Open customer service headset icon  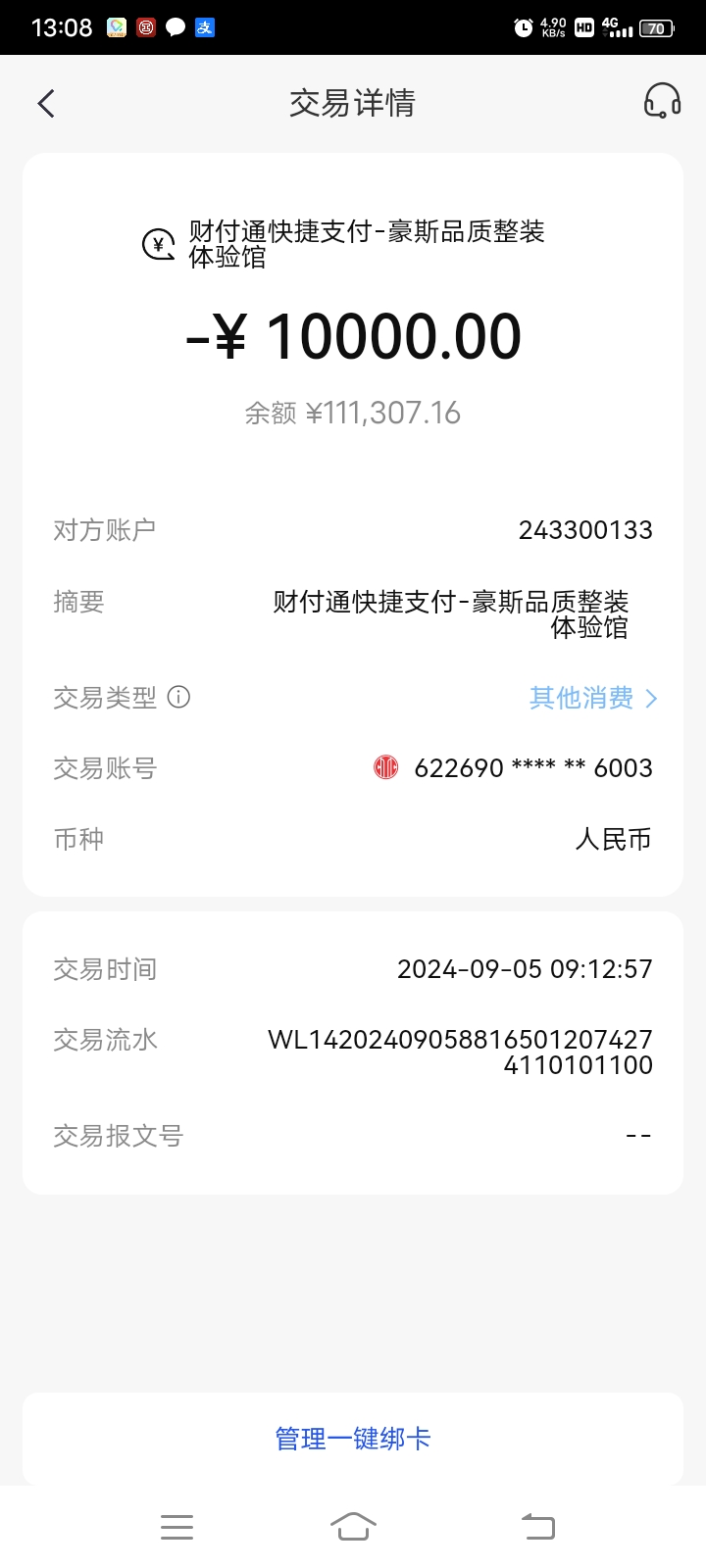pyautogui.click(x=662, y=101)
